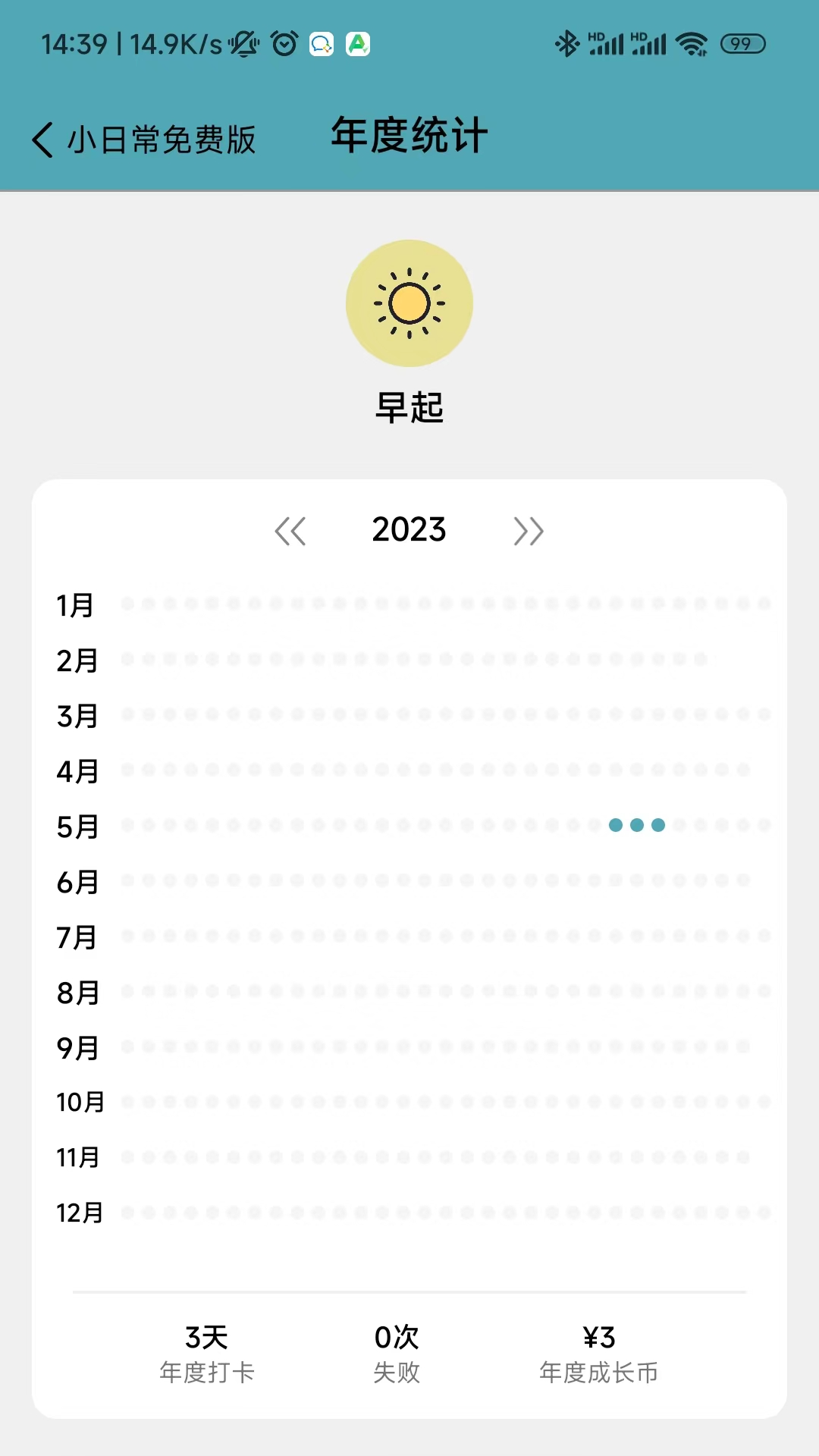
Task: Select the middle teal dot in 5月 row
Action: [x=637, y=825]
